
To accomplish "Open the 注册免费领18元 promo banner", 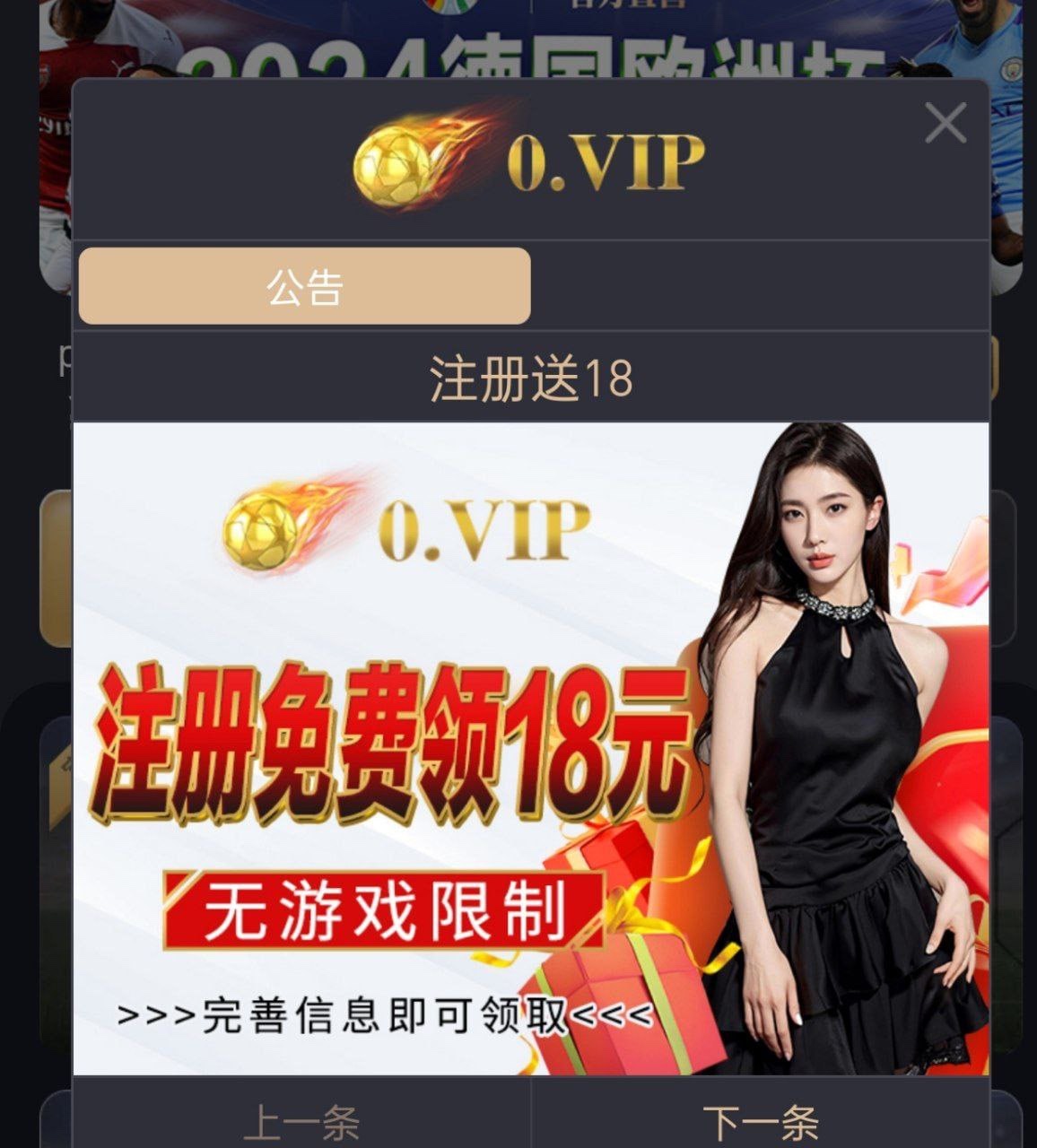I will click(529, 749).
